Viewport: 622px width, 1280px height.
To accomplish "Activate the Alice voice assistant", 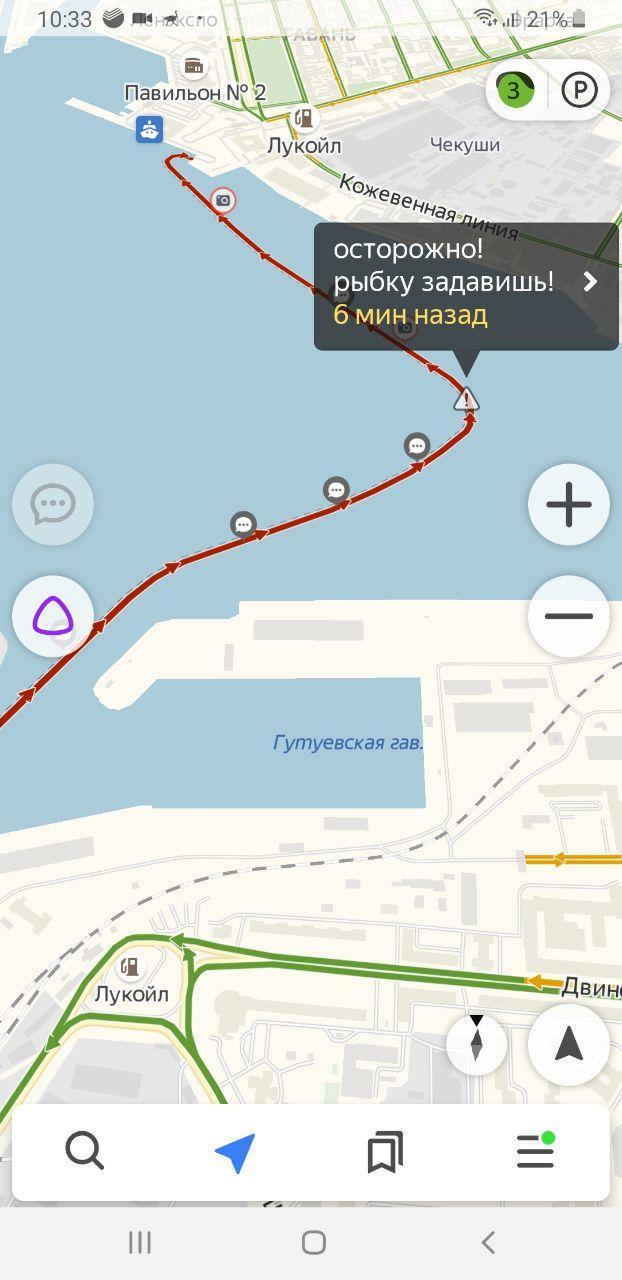I will pos(53,616).
